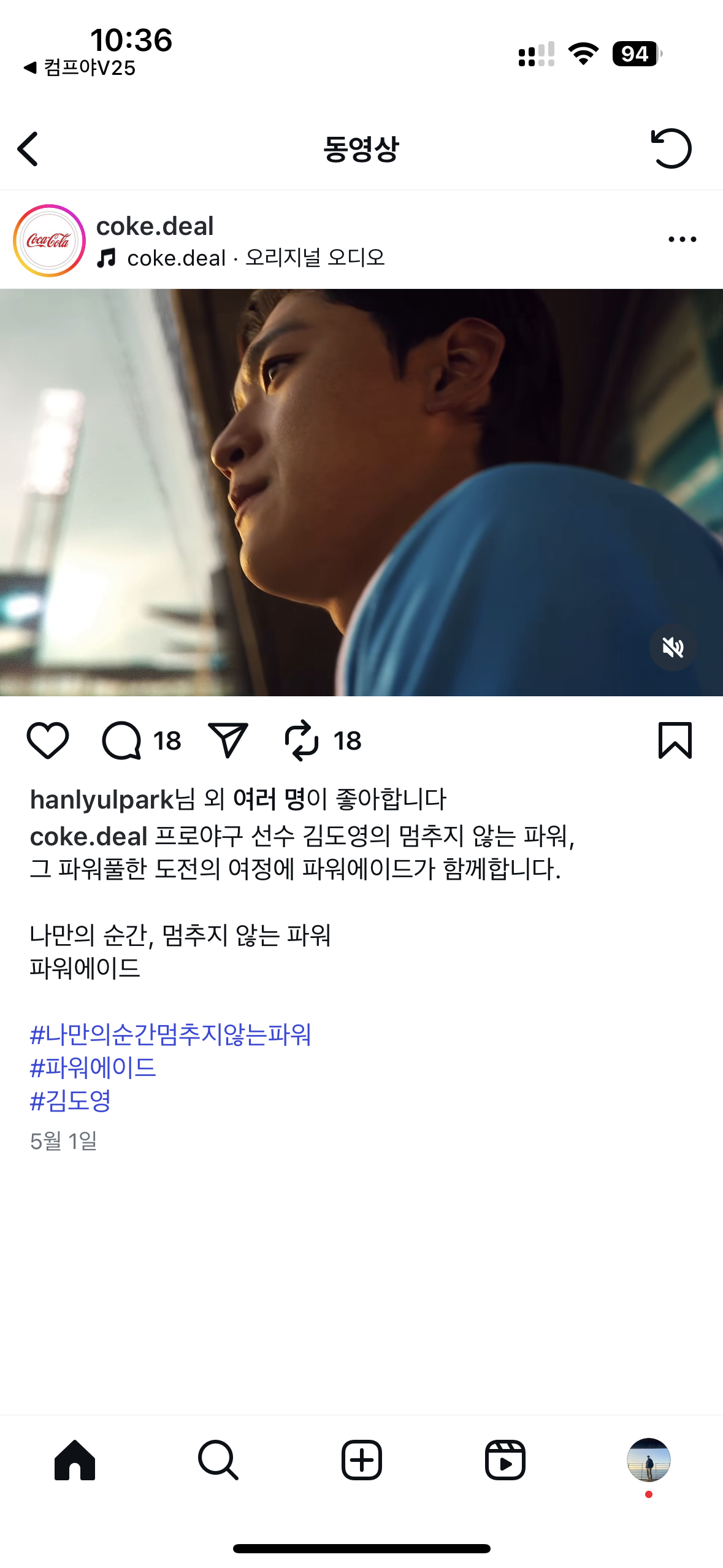The image size is (723, 1568).
Task: Open hashtag #나만의순간멈추지않는파워
Action: [x=170, y=1034]
